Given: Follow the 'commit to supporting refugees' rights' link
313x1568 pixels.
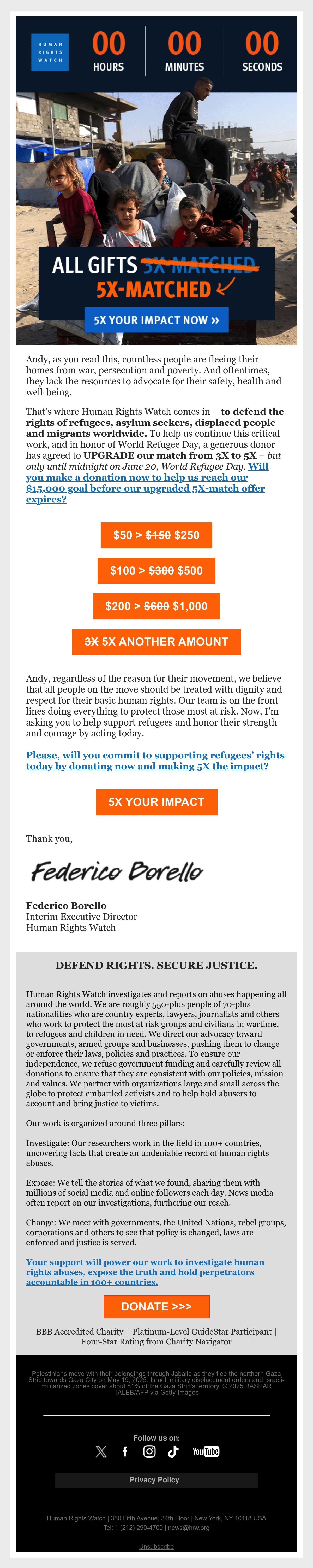Looking at the screenshot, I should [155, 760].
